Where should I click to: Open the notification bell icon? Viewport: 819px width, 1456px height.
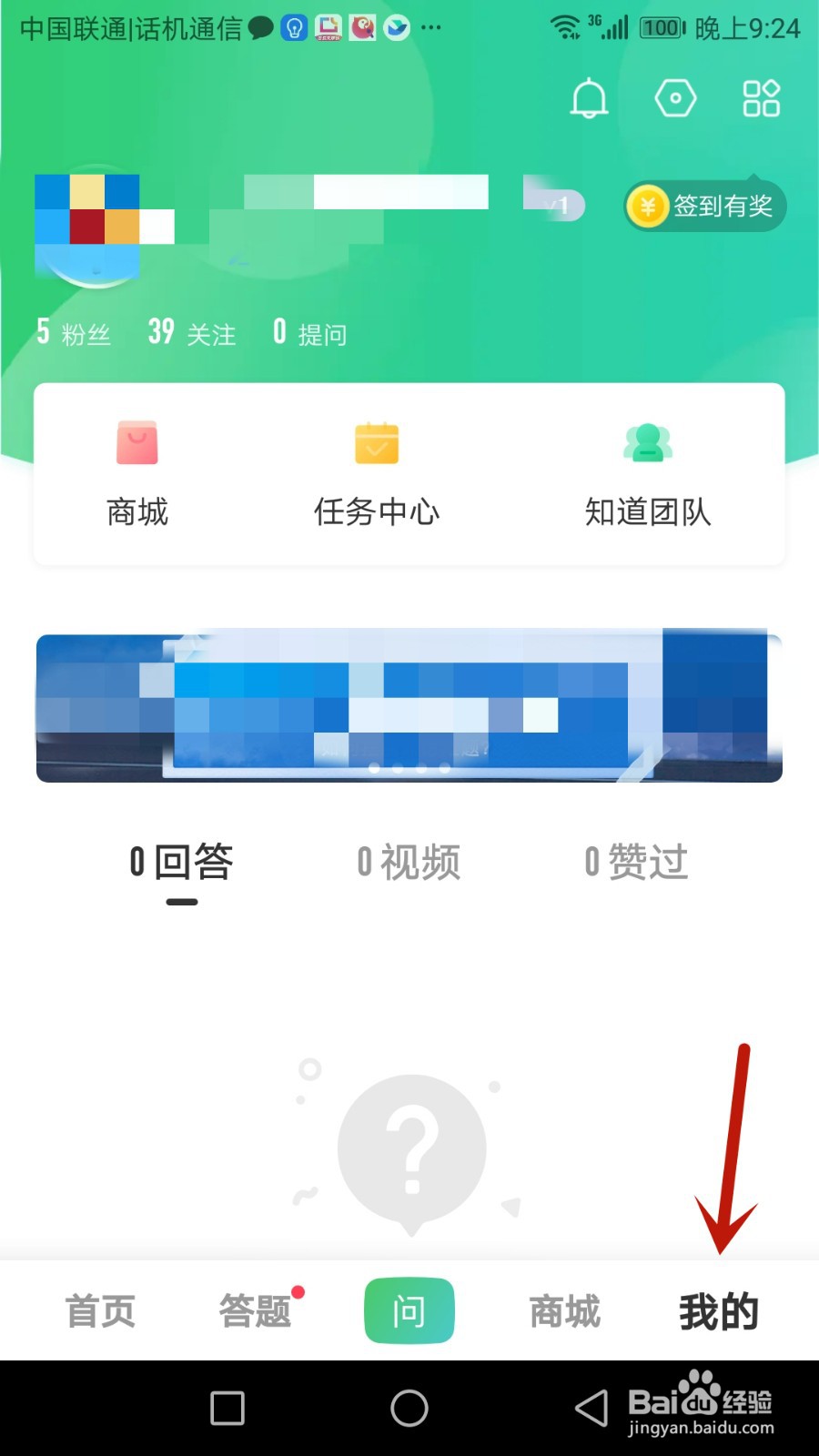(x=588, y=98)
